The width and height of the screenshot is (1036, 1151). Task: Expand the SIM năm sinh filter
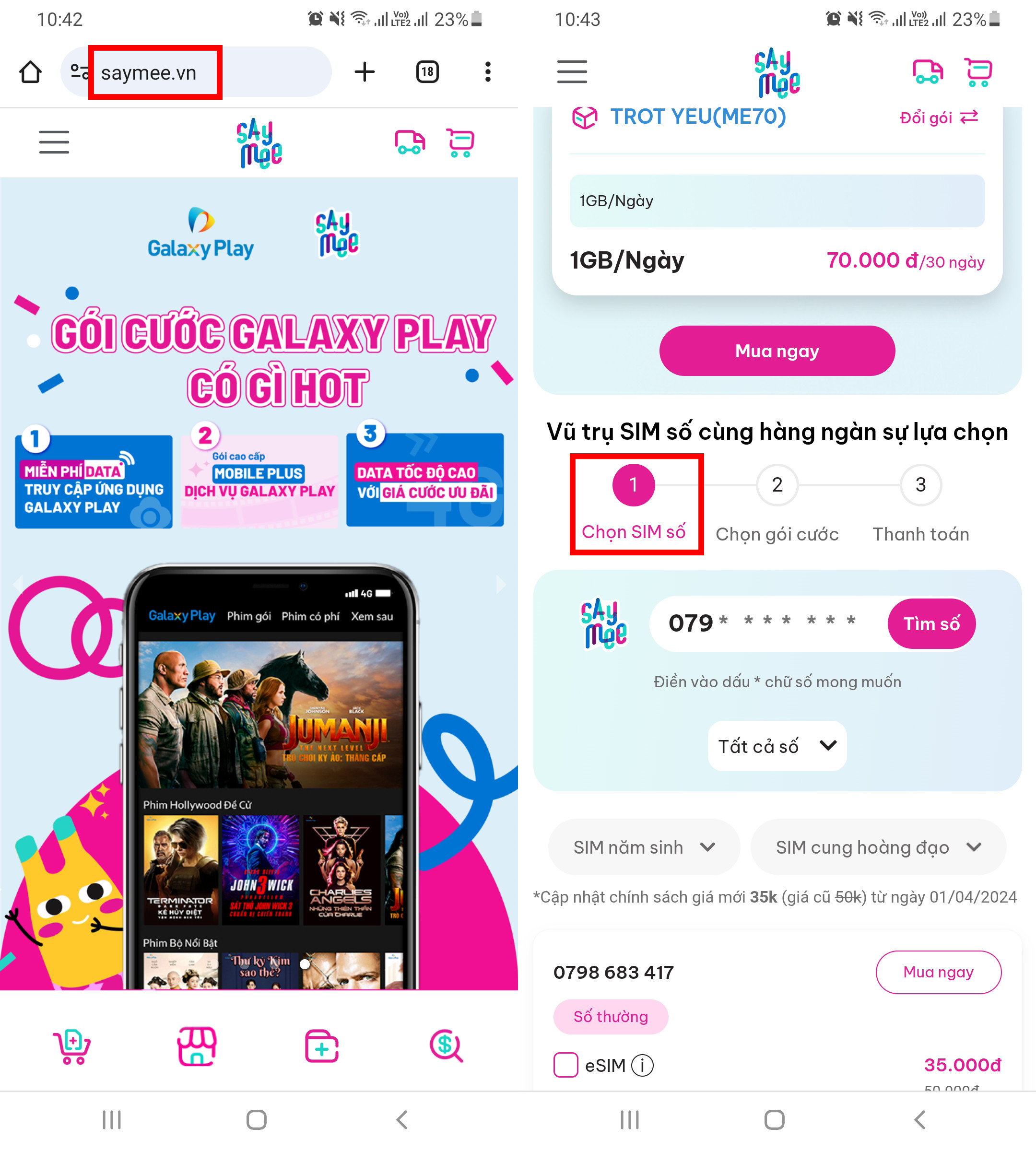(x=643, y=847)
